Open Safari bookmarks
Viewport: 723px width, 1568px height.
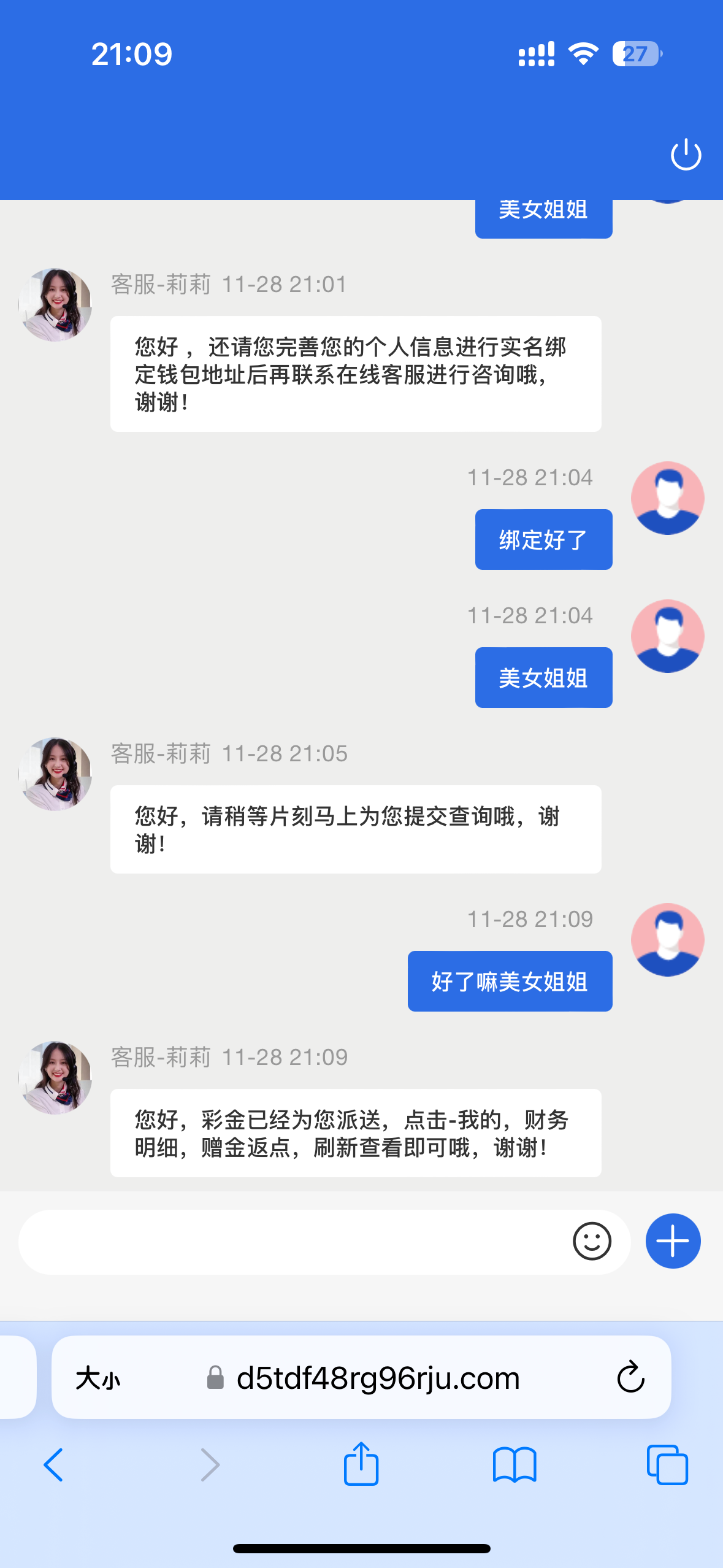pyautogui.click(x=515, y=1466)
